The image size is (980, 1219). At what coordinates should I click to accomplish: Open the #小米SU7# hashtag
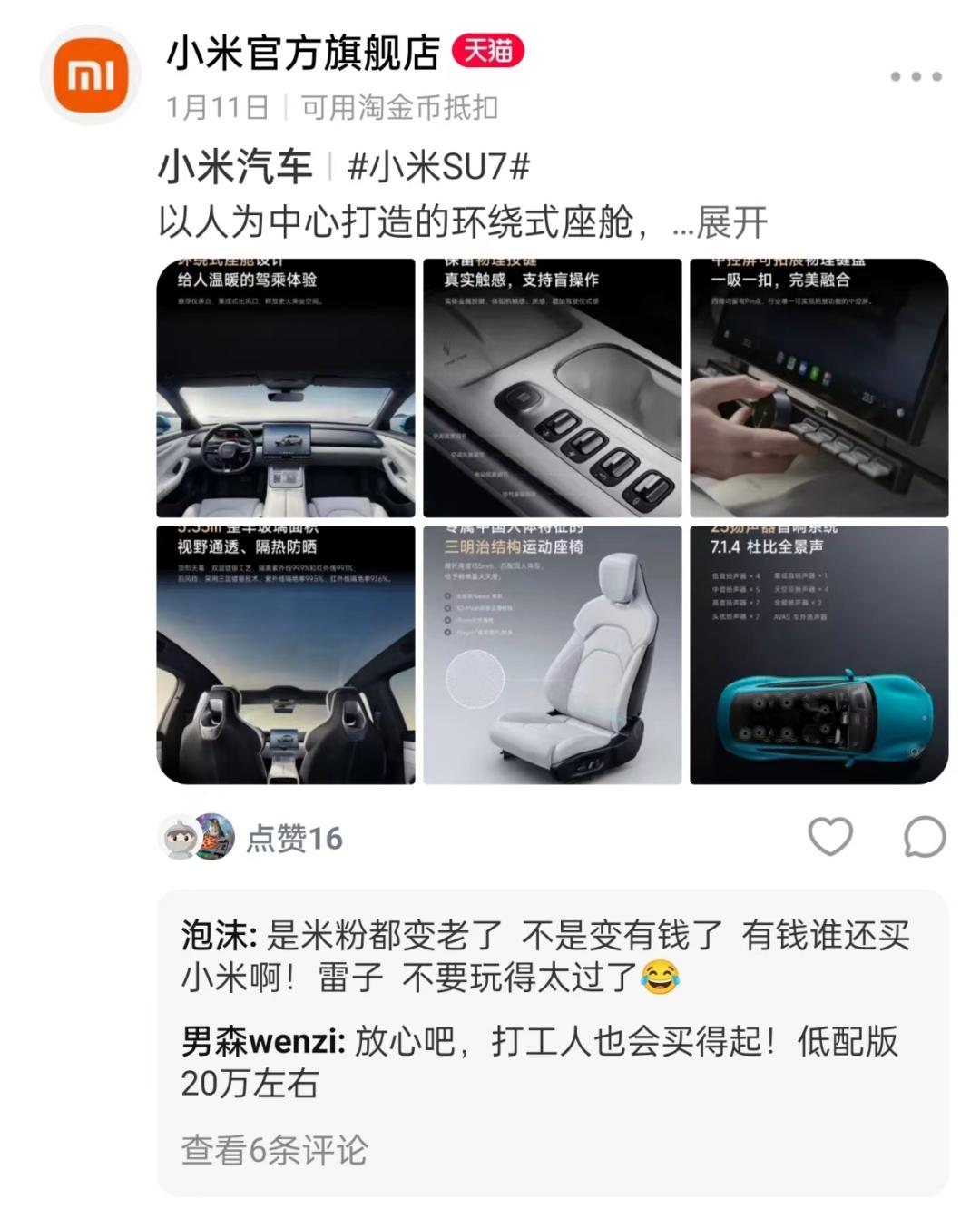[438, 167]
